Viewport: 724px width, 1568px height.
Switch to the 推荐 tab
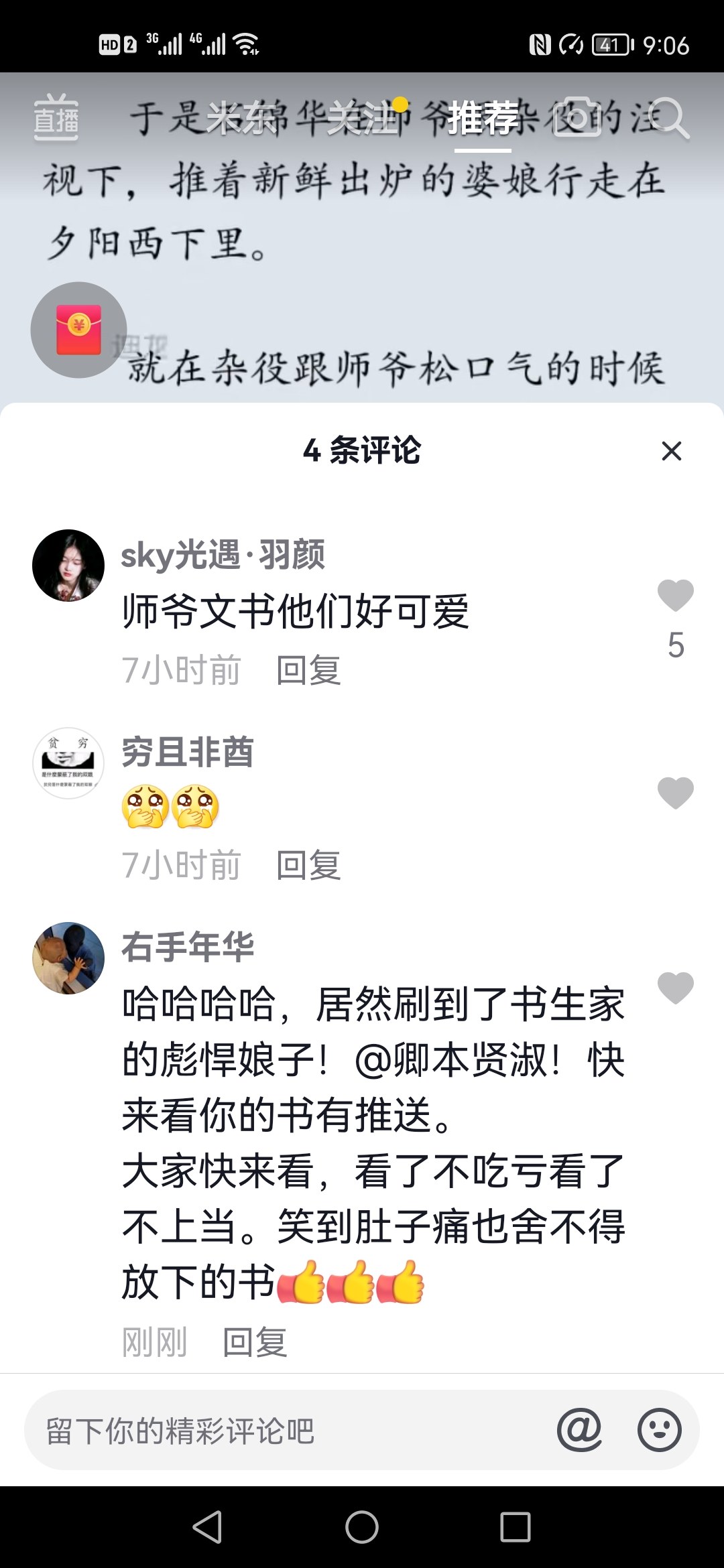pos(483,118)
